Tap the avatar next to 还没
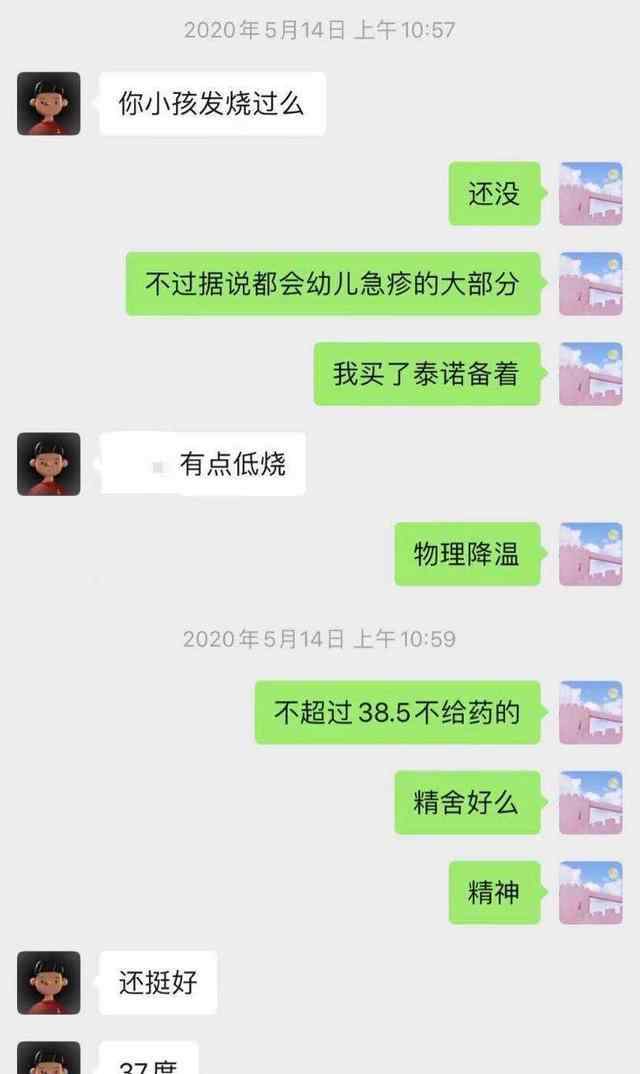 [x=591, y=194]
